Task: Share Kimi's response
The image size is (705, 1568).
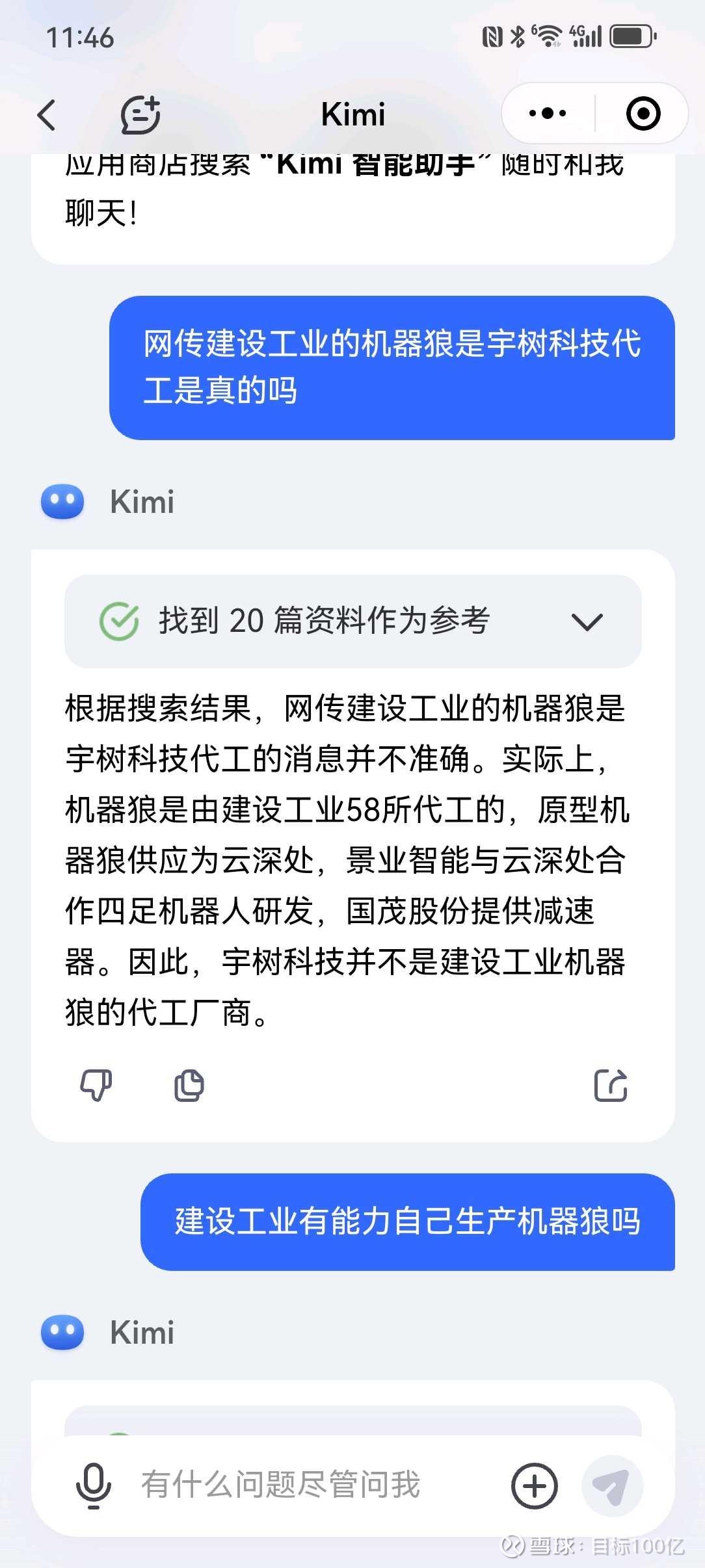Action: [611, 1084]
